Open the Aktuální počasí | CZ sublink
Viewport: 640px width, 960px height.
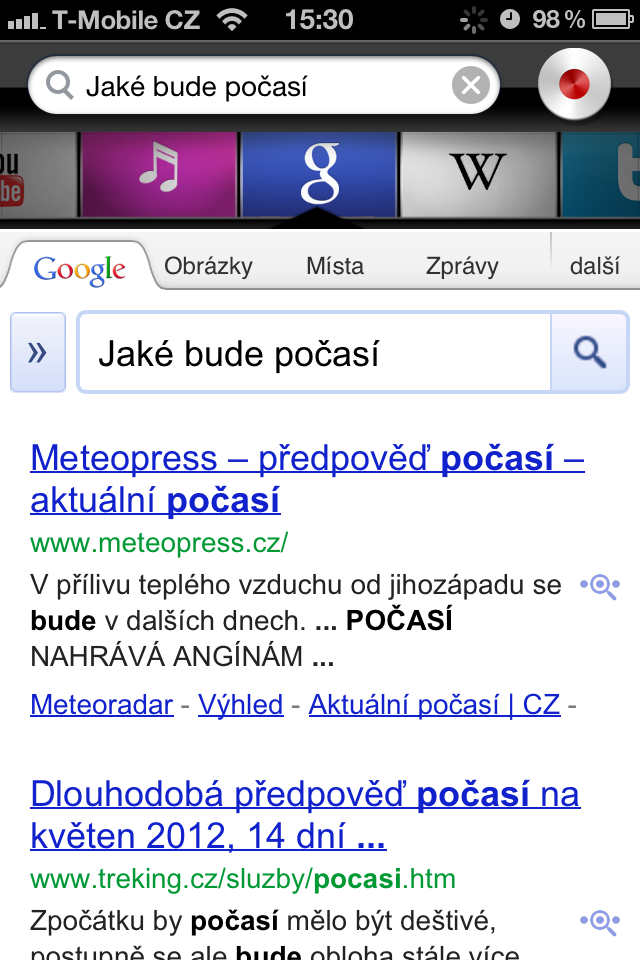(434, 705)
